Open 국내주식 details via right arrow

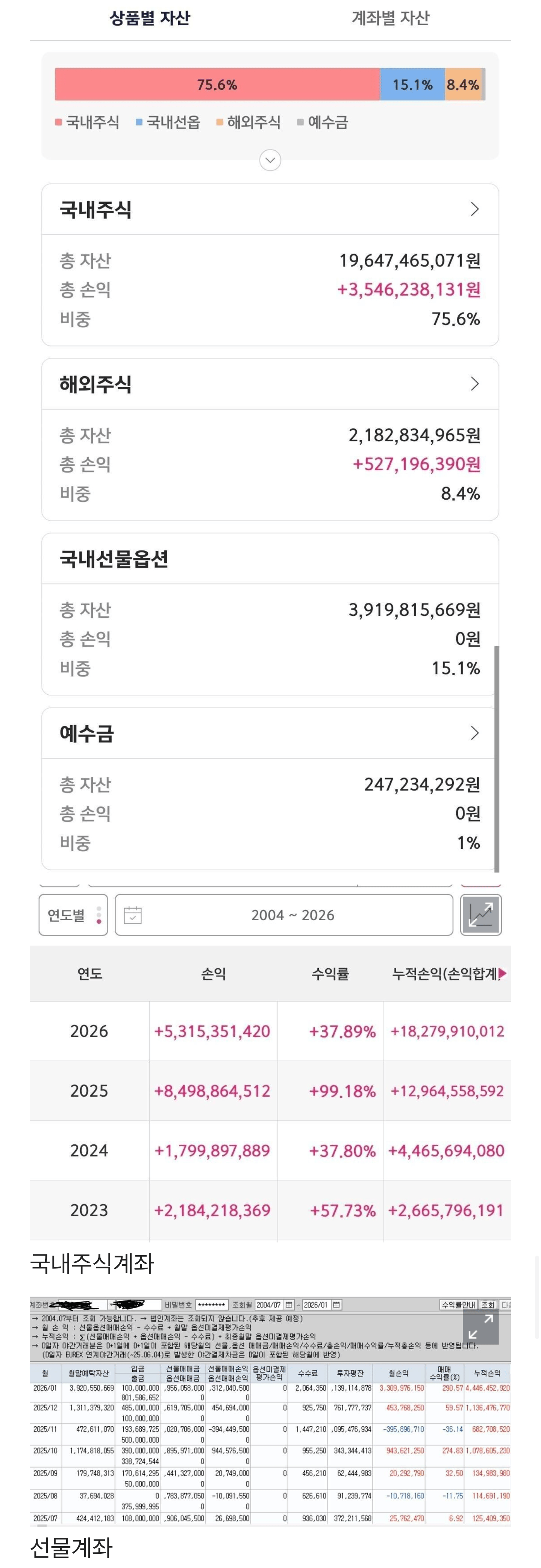474,209
